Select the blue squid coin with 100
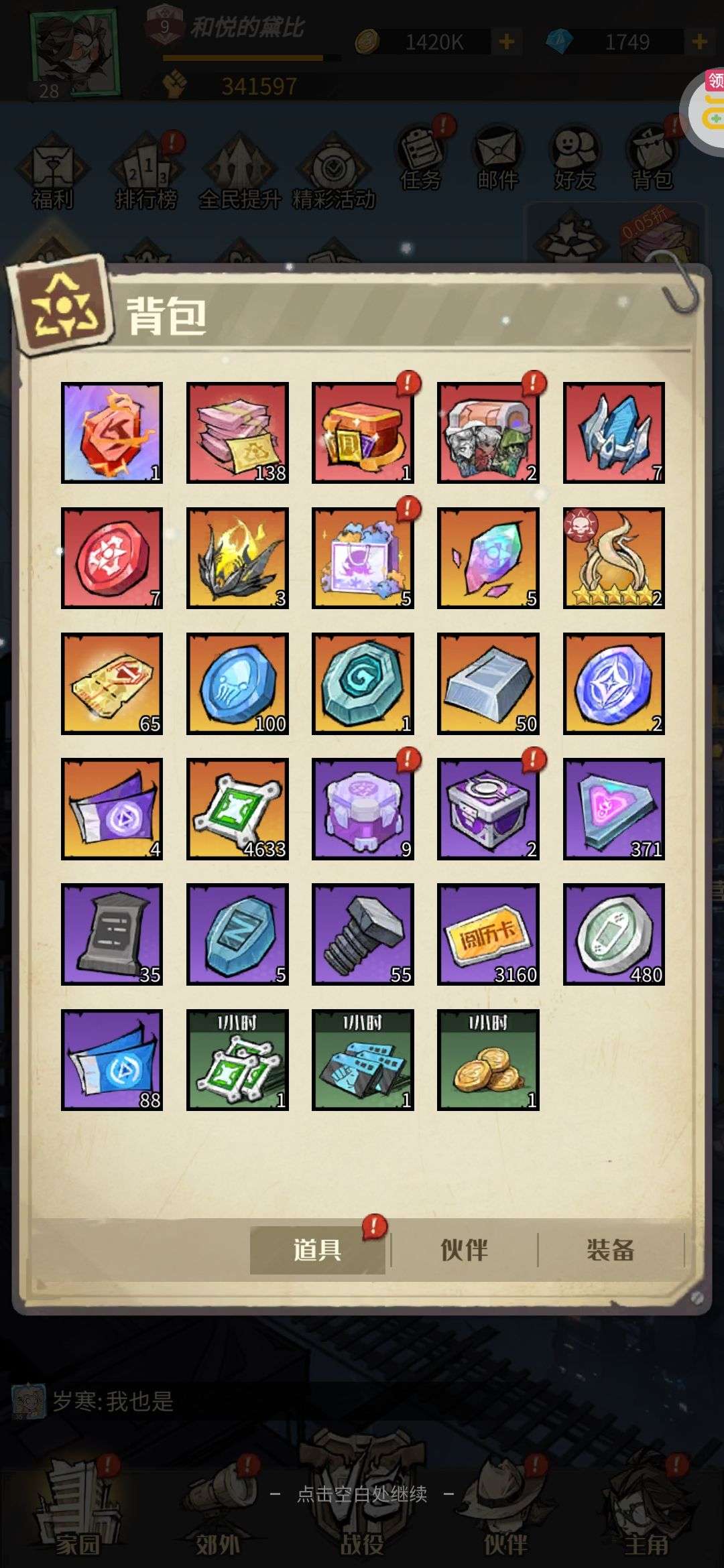 237,683
